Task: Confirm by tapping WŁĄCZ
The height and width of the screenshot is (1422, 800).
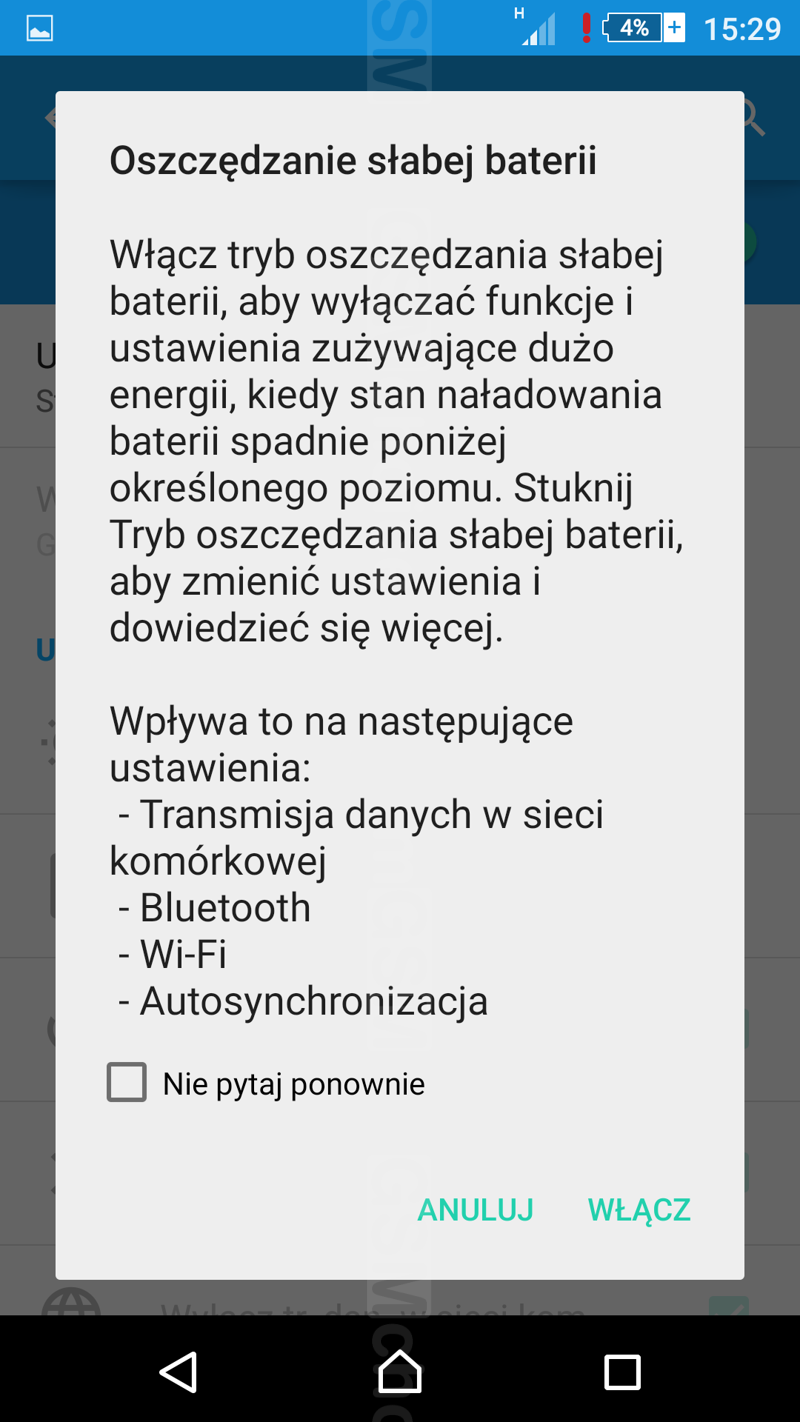Action: (639, 1210)
